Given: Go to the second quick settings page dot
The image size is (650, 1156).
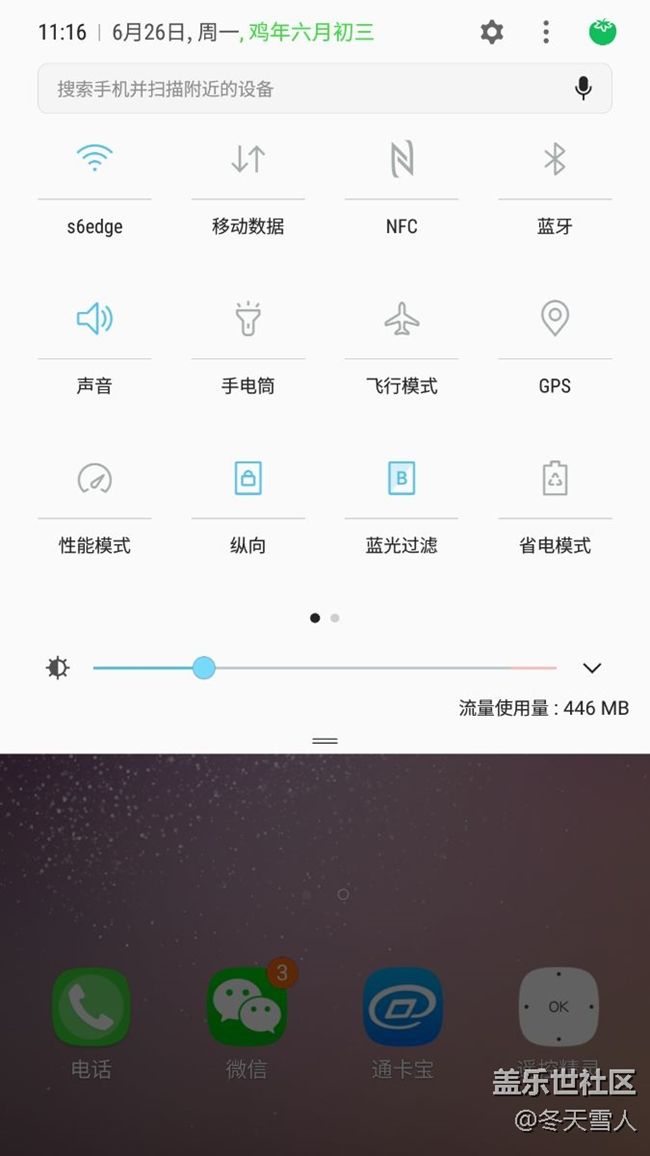Looking at the screenshot, I should click(x=335, y=618).
